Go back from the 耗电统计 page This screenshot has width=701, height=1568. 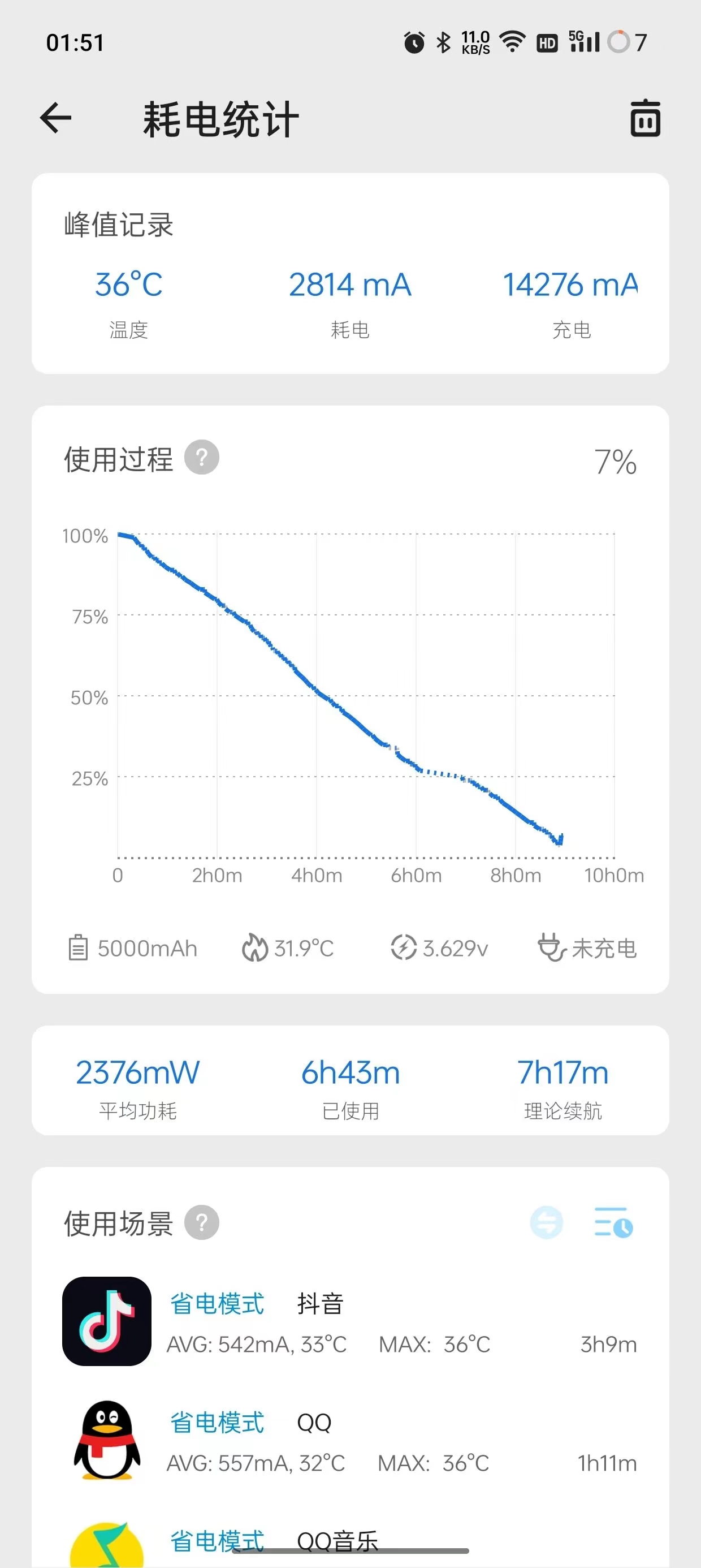point(56,117)
